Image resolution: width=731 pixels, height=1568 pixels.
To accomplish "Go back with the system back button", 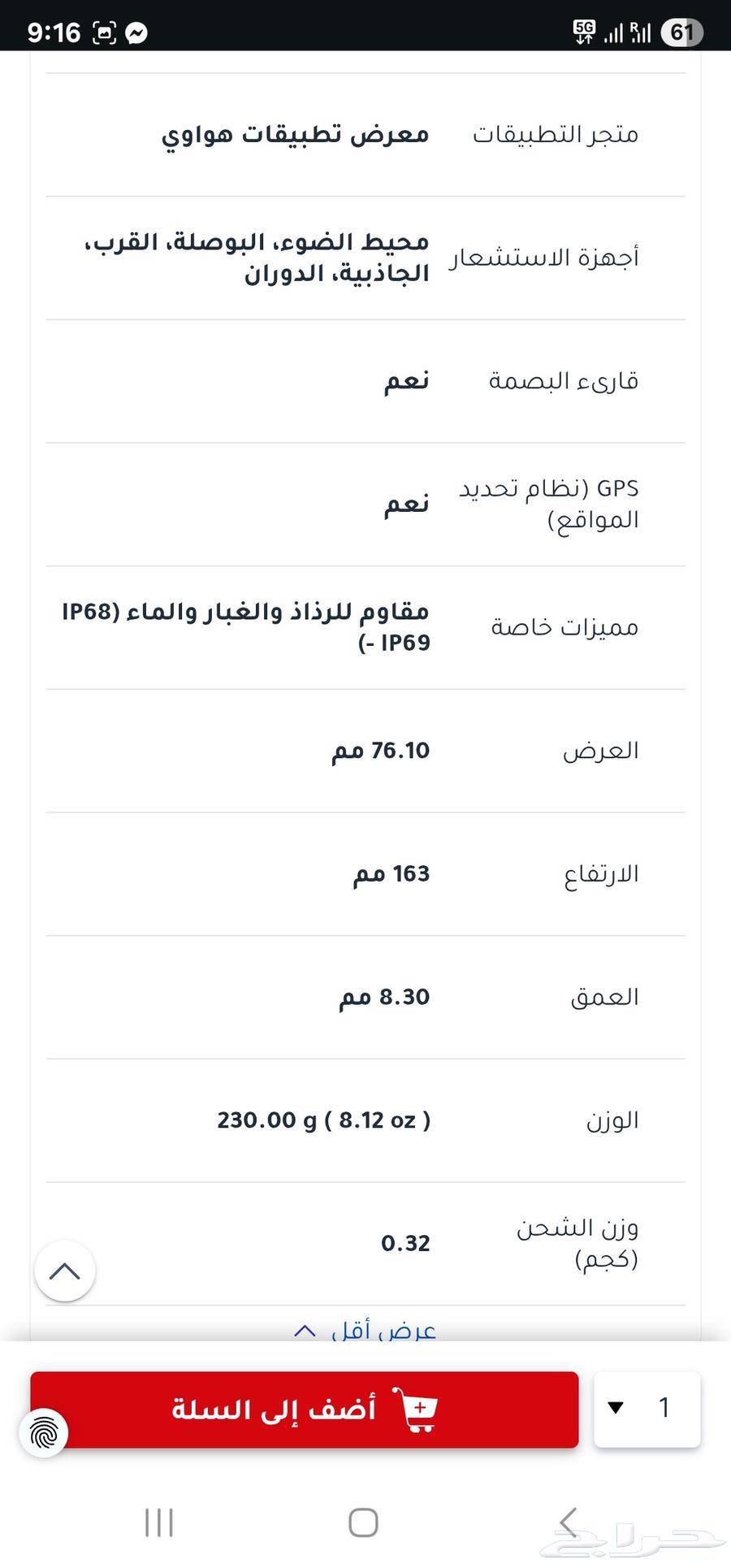I will (x=569, y=1523).
